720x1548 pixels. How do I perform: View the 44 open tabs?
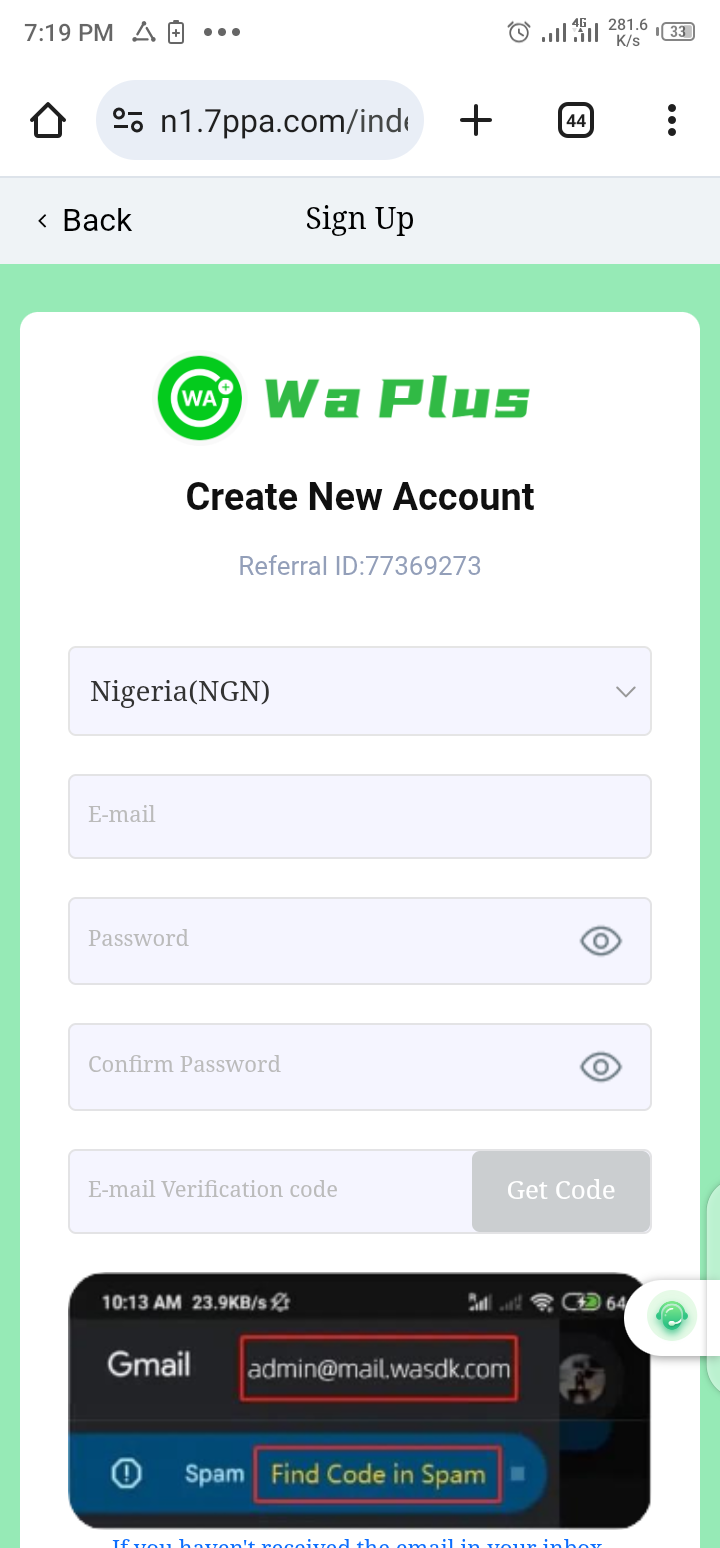click(575, 121)
